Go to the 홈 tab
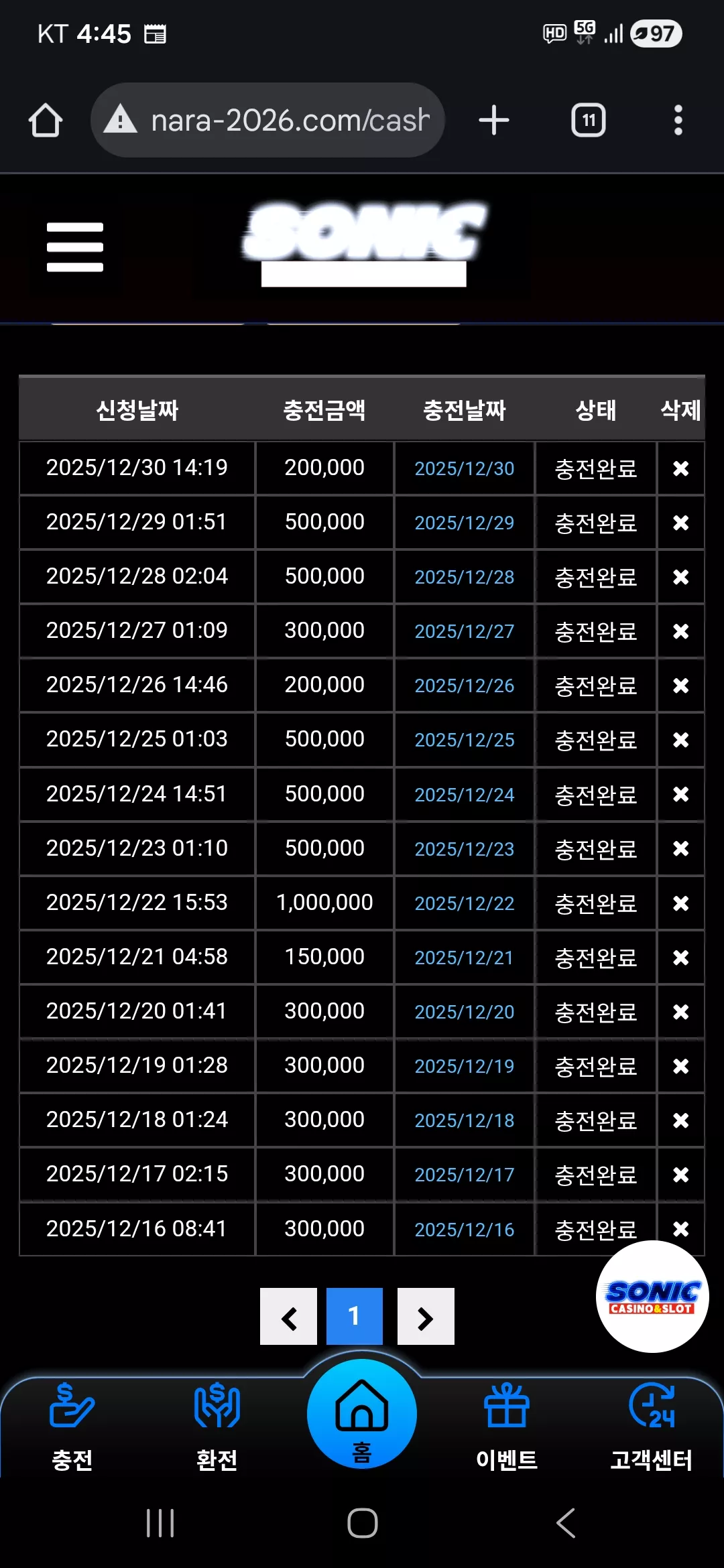 coord(362,1415)
